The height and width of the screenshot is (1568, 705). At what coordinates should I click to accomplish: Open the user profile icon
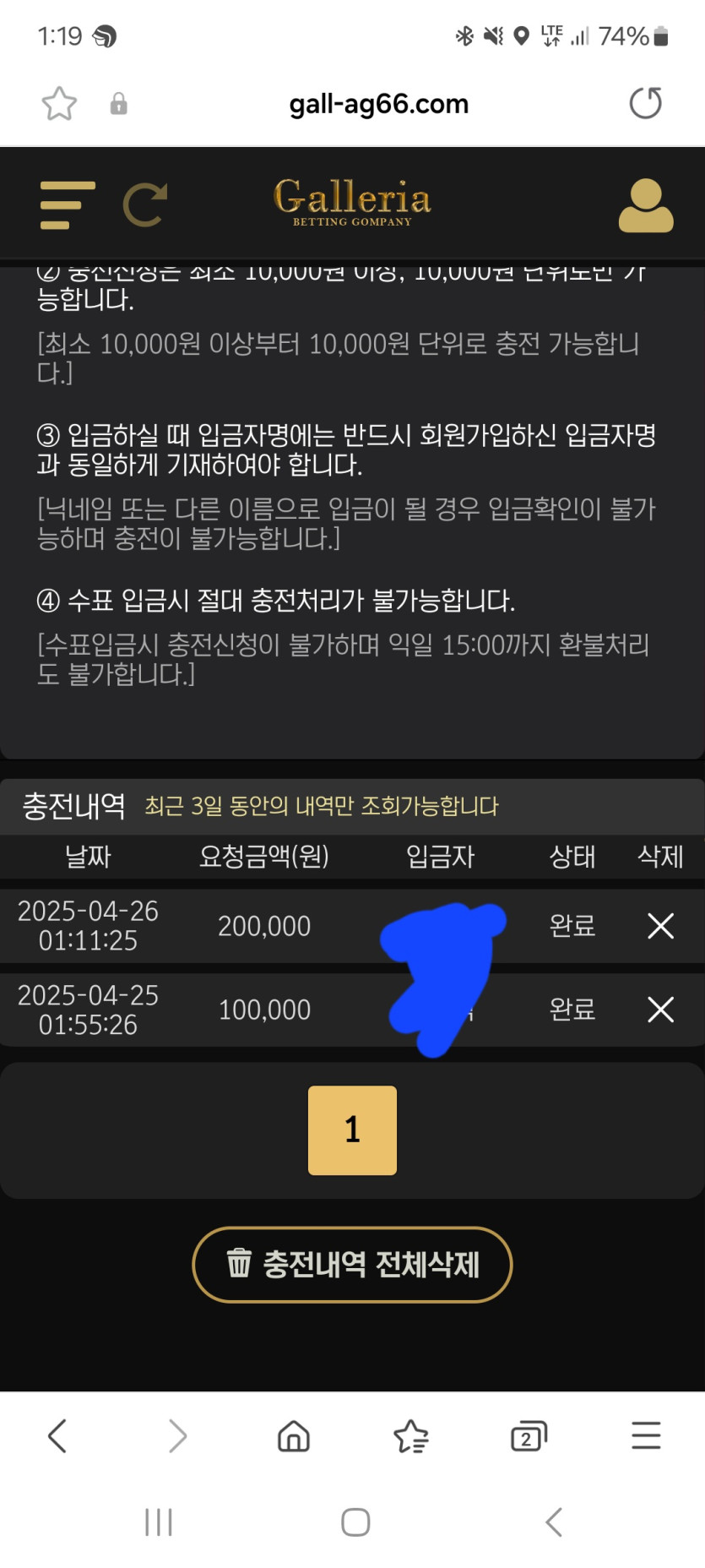coord(646,205)
